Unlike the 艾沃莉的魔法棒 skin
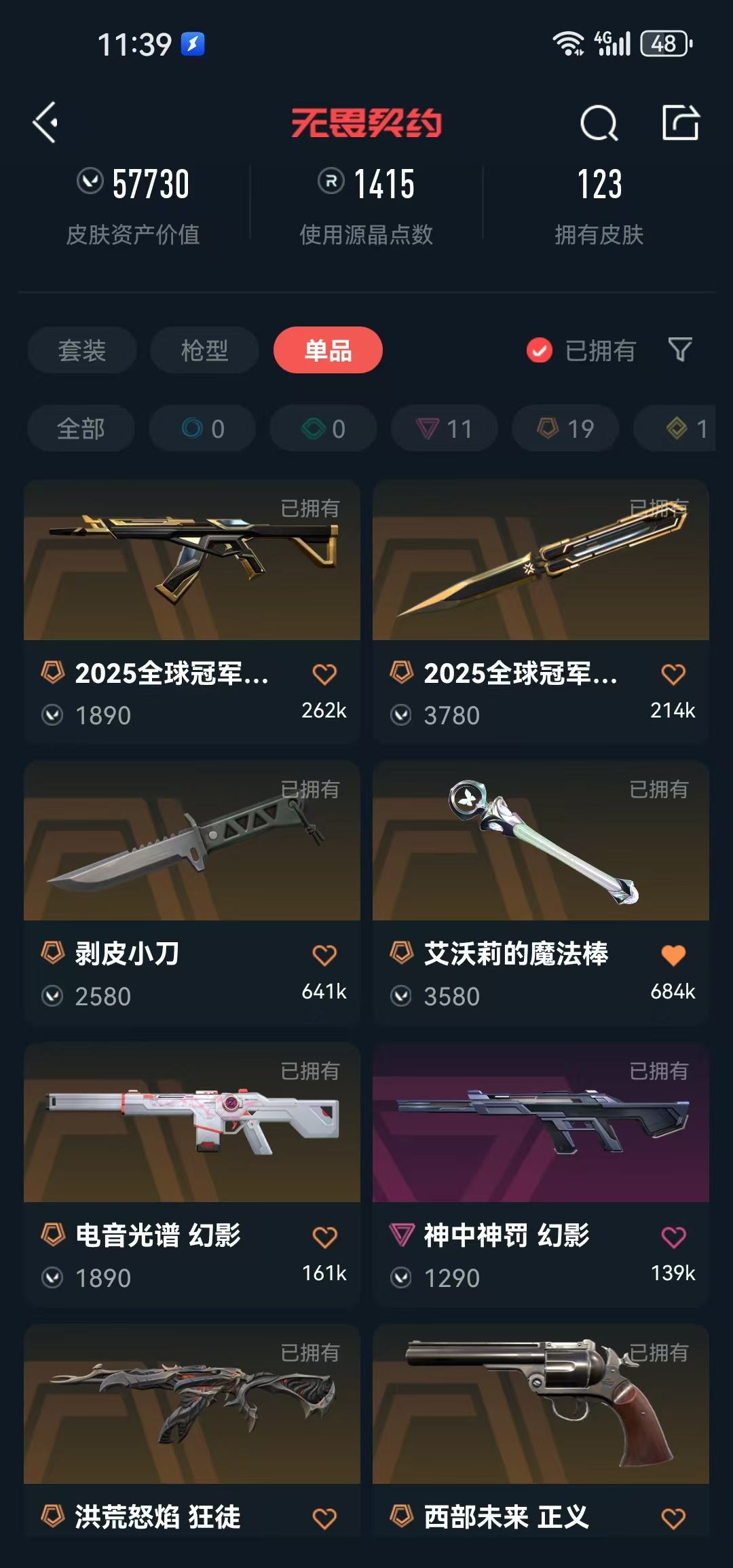 point(673,955)
